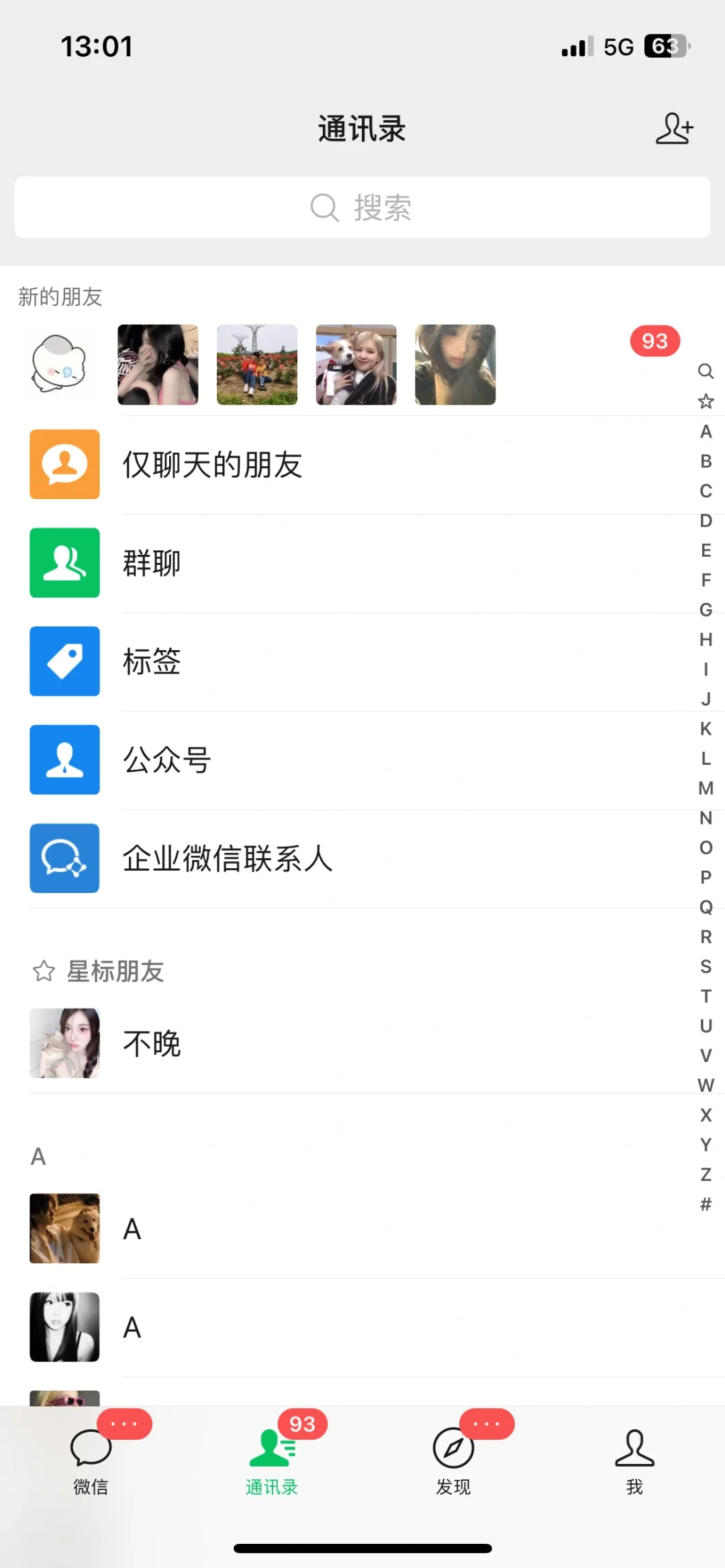725x1568 pixels.
Task: Open contact A with black-and-white avatar
Action: click(362, 1327)
